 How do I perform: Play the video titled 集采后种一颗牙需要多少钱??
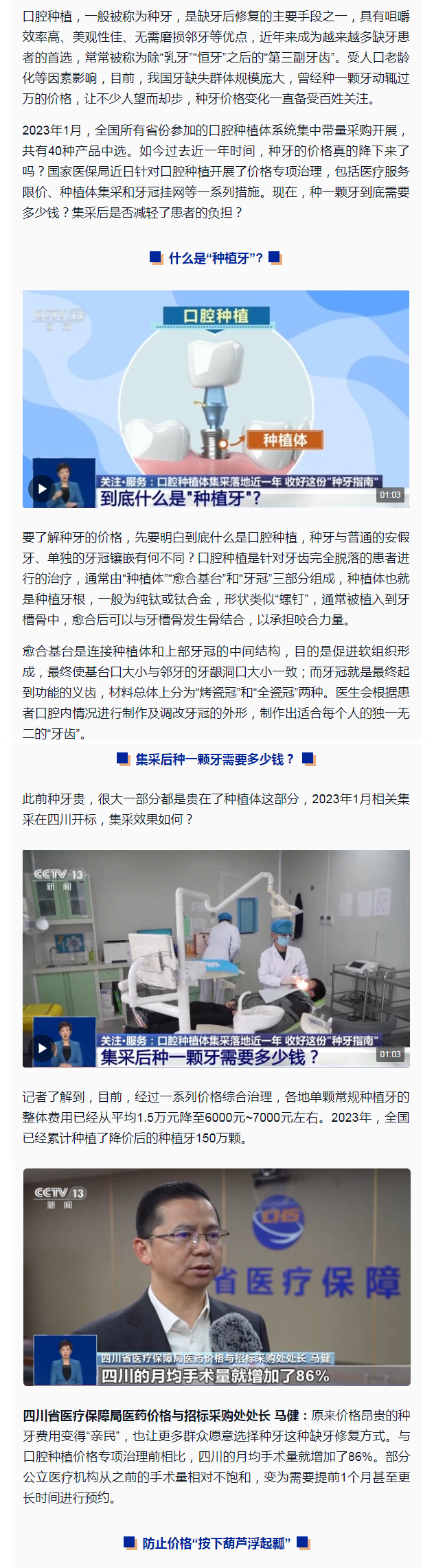pos(42,1048)
